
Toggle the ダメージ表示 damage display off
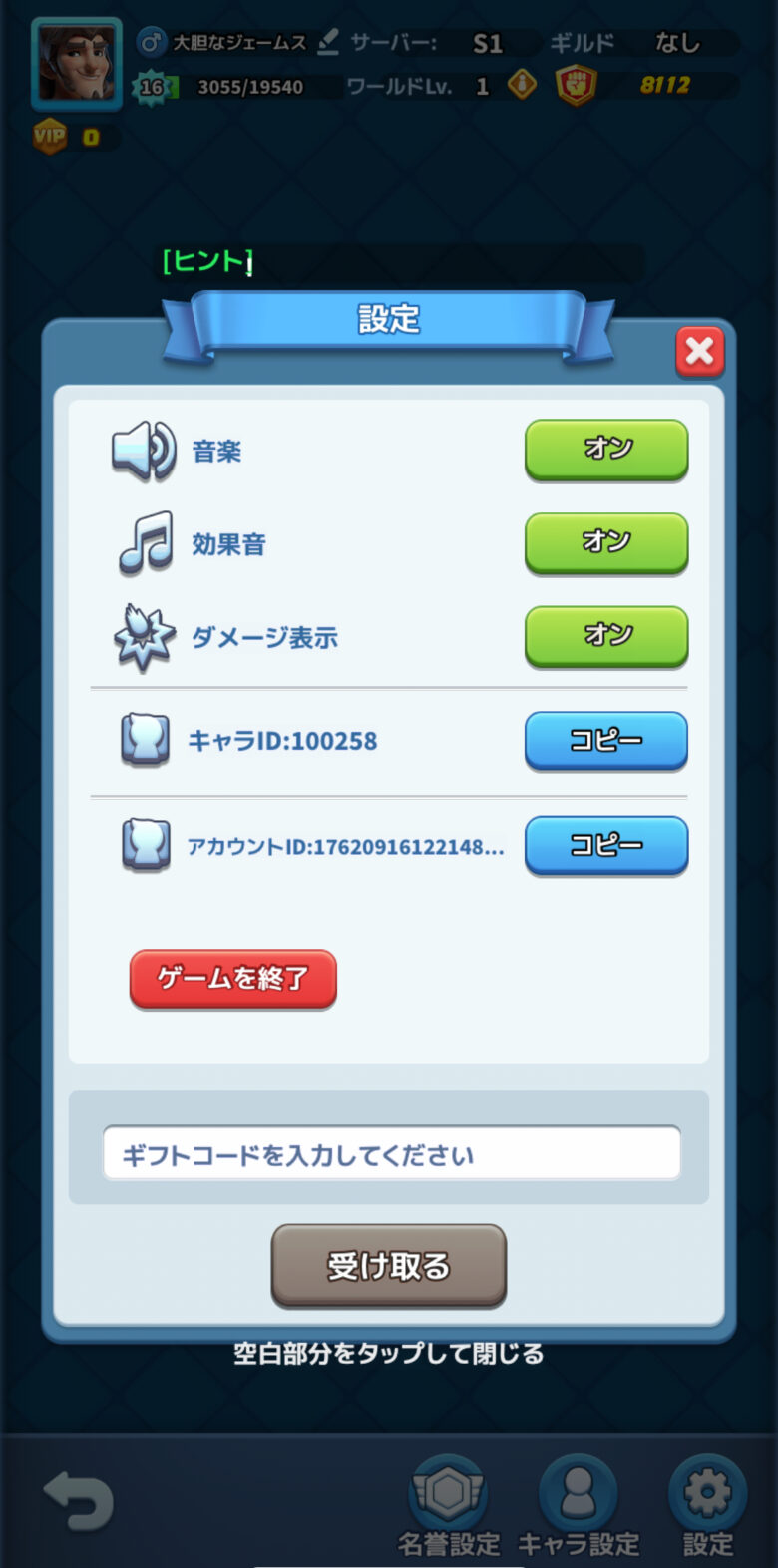(605, 636)
